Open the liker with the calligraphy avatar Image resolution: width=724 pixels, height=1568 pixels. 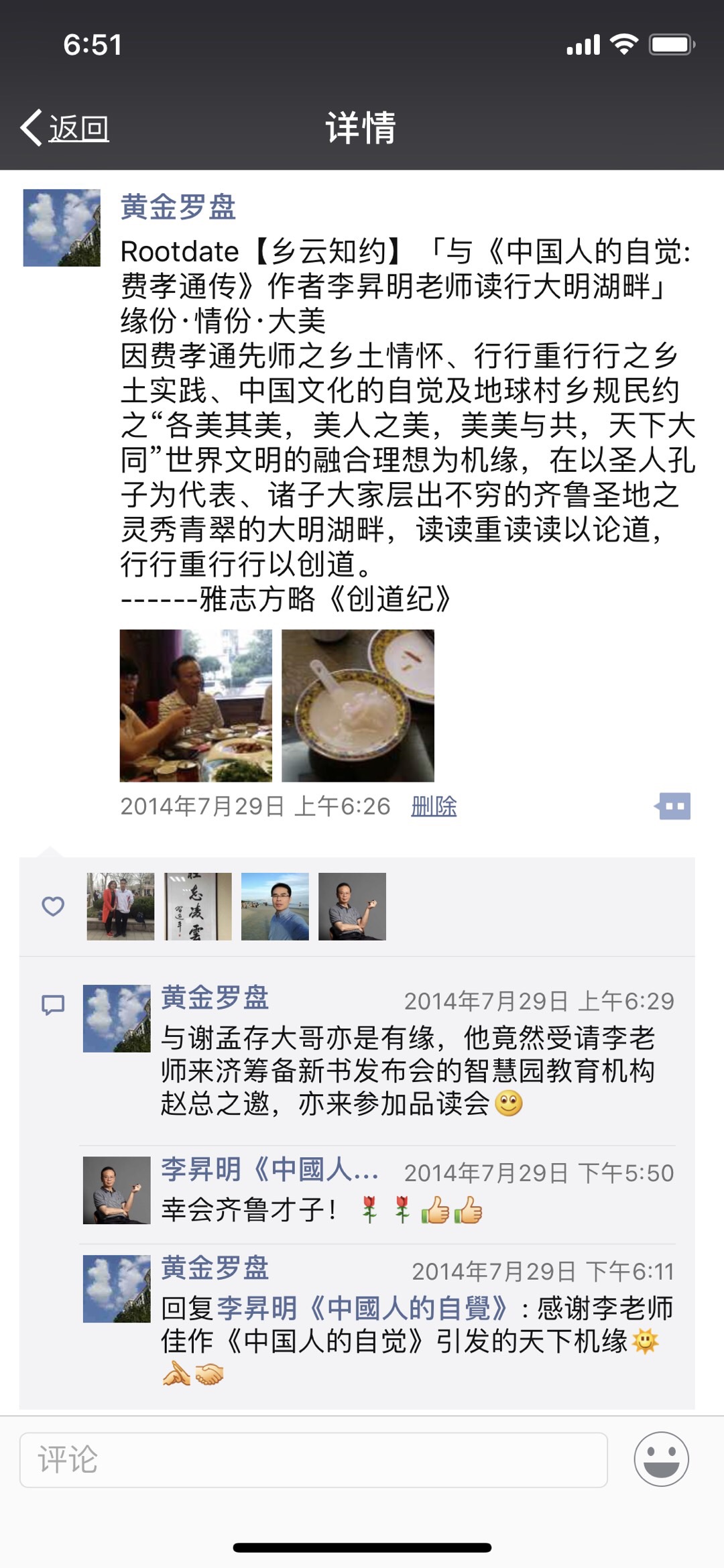tap(198, 906)
